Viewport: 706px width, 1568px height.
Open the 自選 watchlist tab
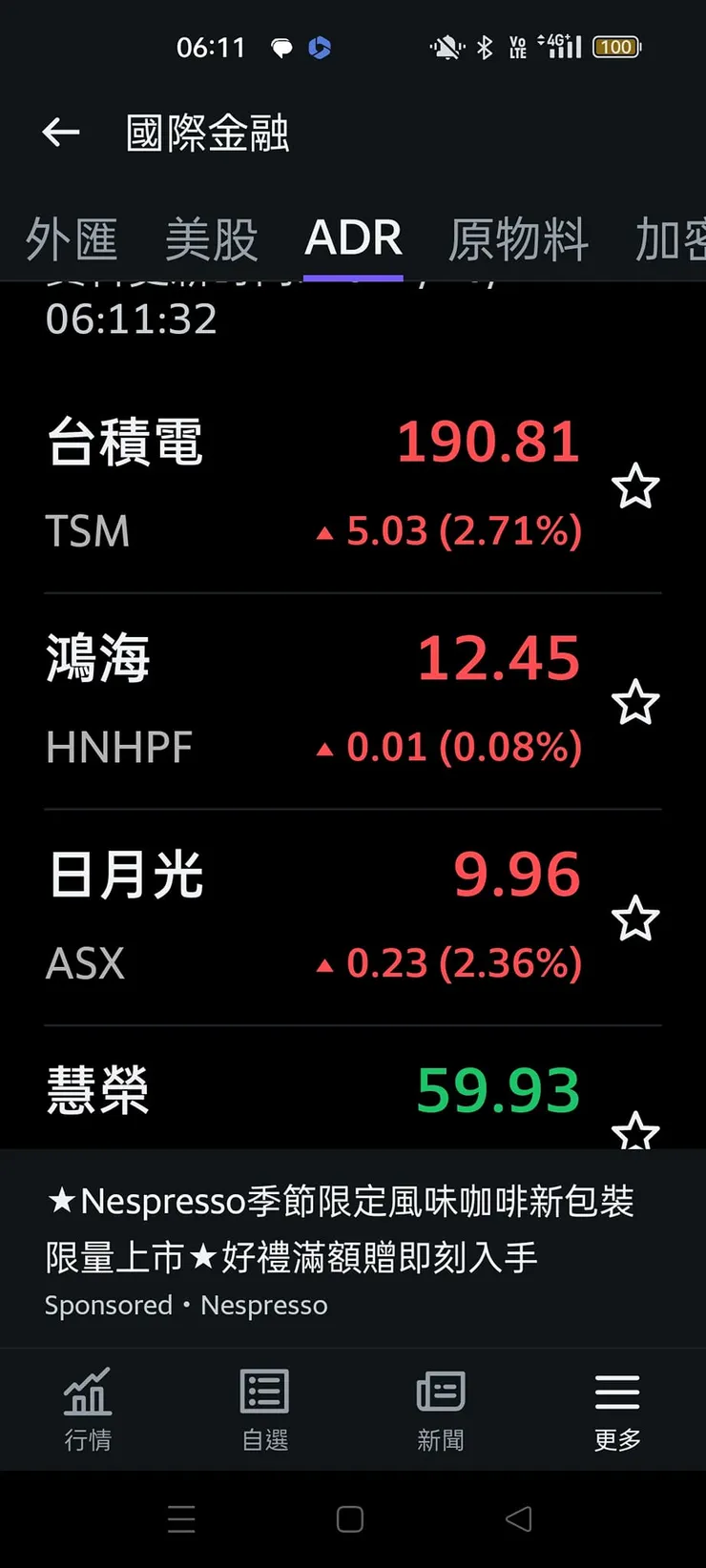coord(264,1410)
